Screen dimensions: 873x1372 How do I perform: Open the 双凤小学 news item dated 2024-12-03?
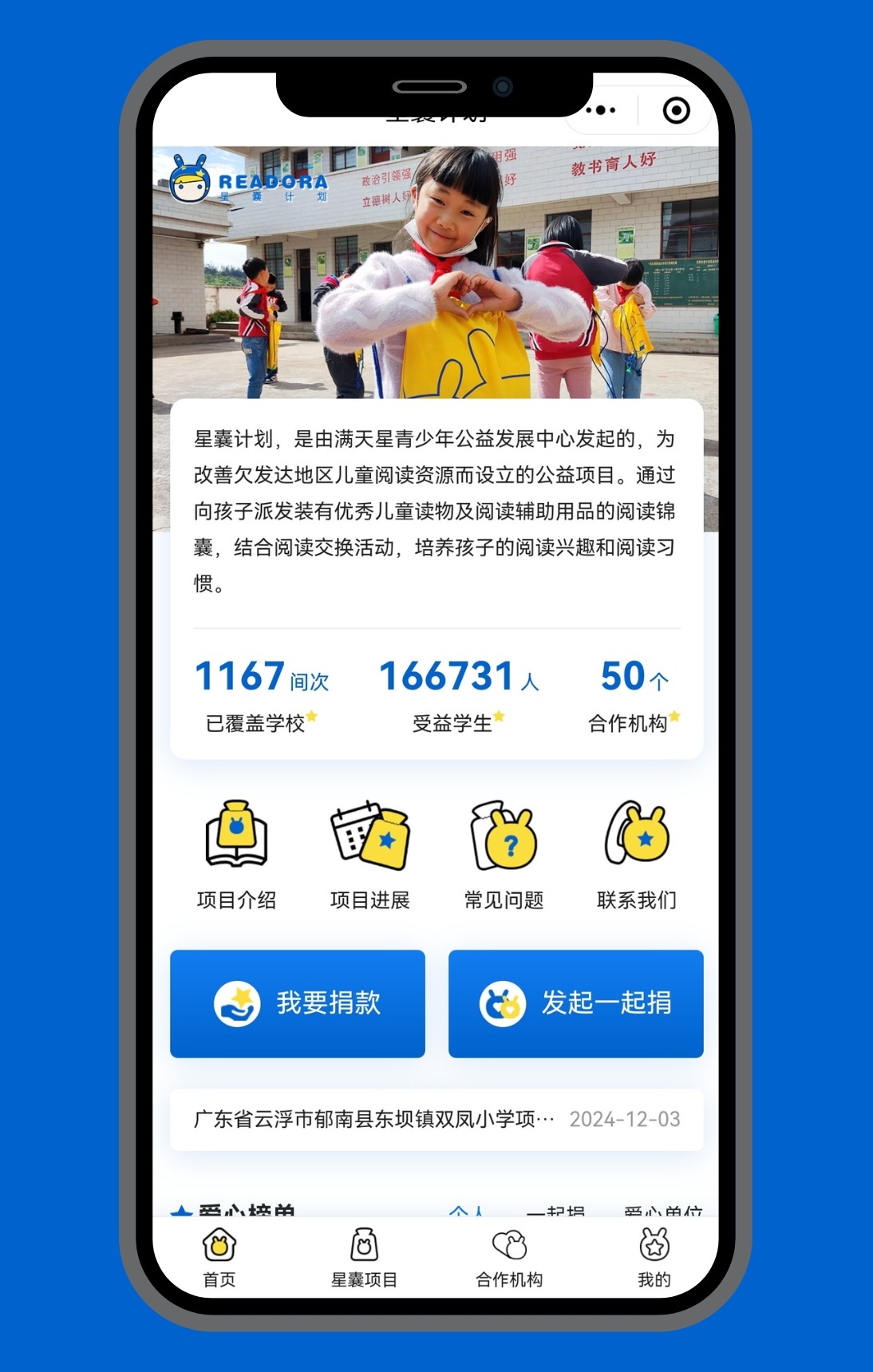436,1119
